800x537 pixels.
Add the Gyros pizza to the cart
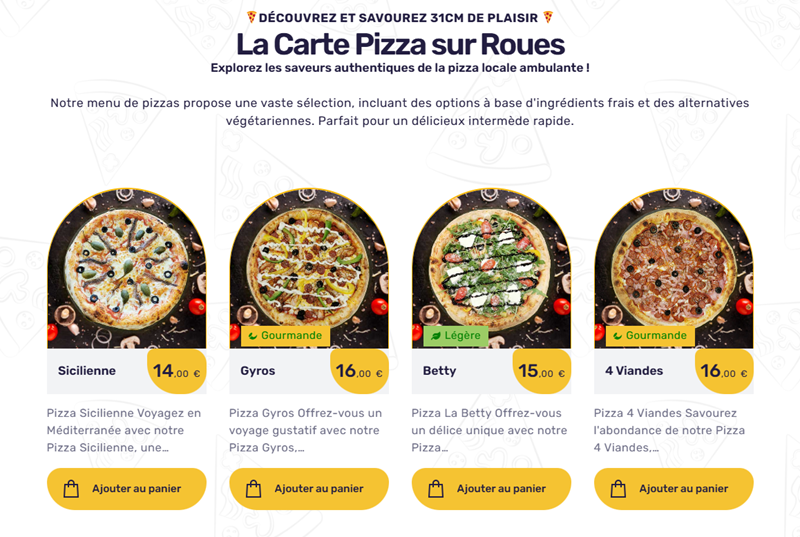click(x=308, y=489)
